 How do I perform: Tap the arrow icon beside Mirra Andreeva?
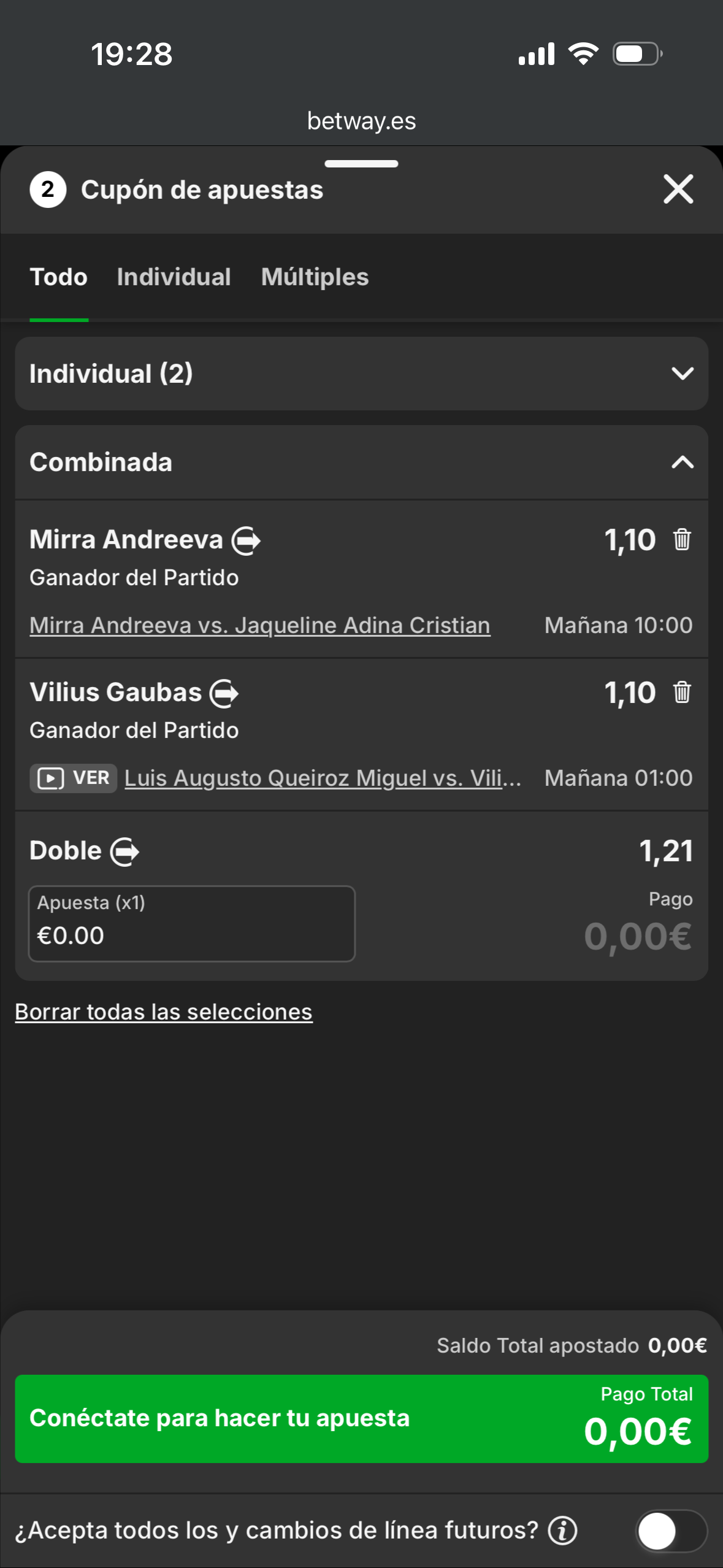point(246,540)
